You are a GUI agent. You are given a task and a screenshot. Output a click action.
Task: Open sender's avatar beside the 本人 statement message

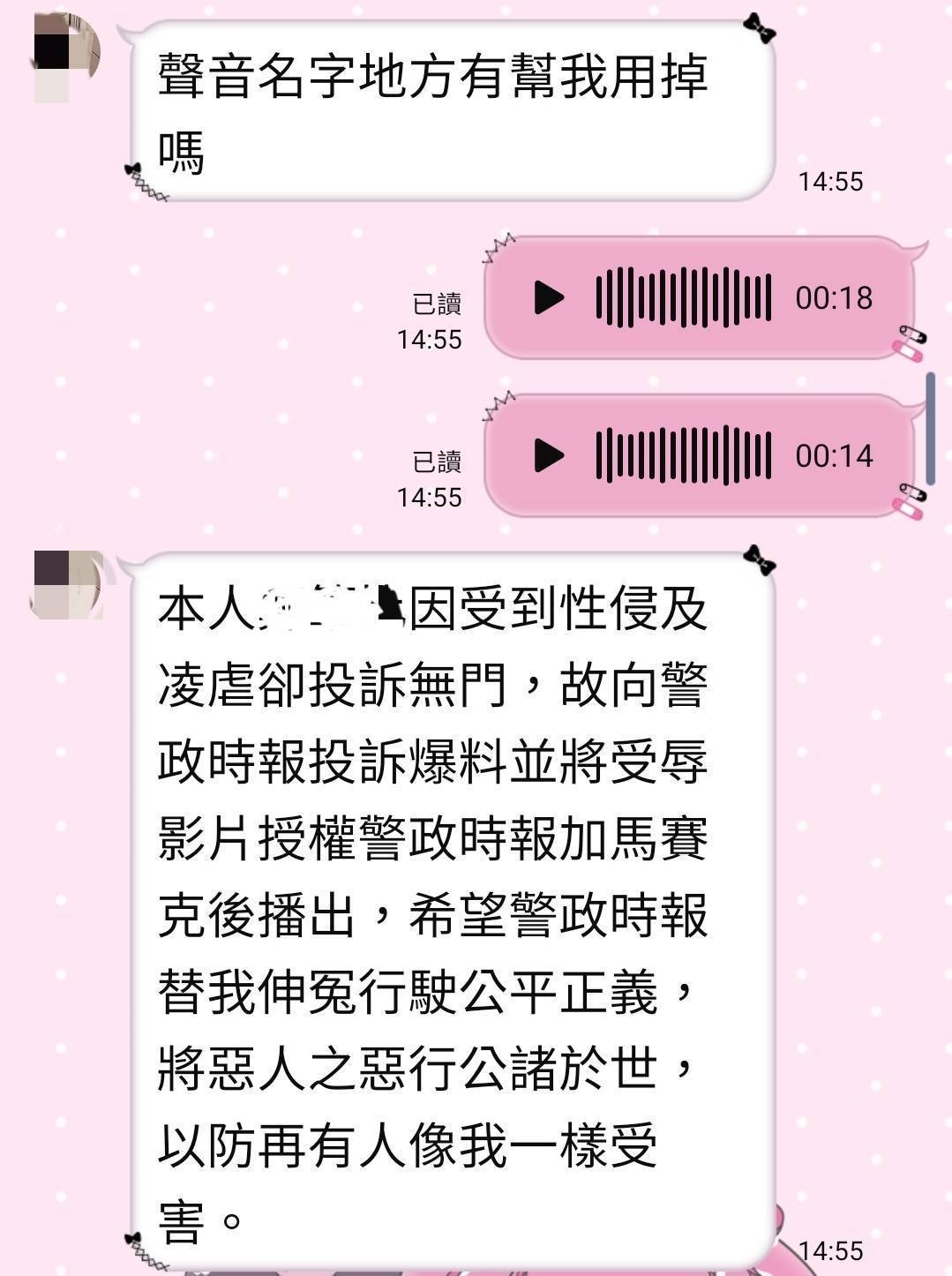(x=66, y=582)
